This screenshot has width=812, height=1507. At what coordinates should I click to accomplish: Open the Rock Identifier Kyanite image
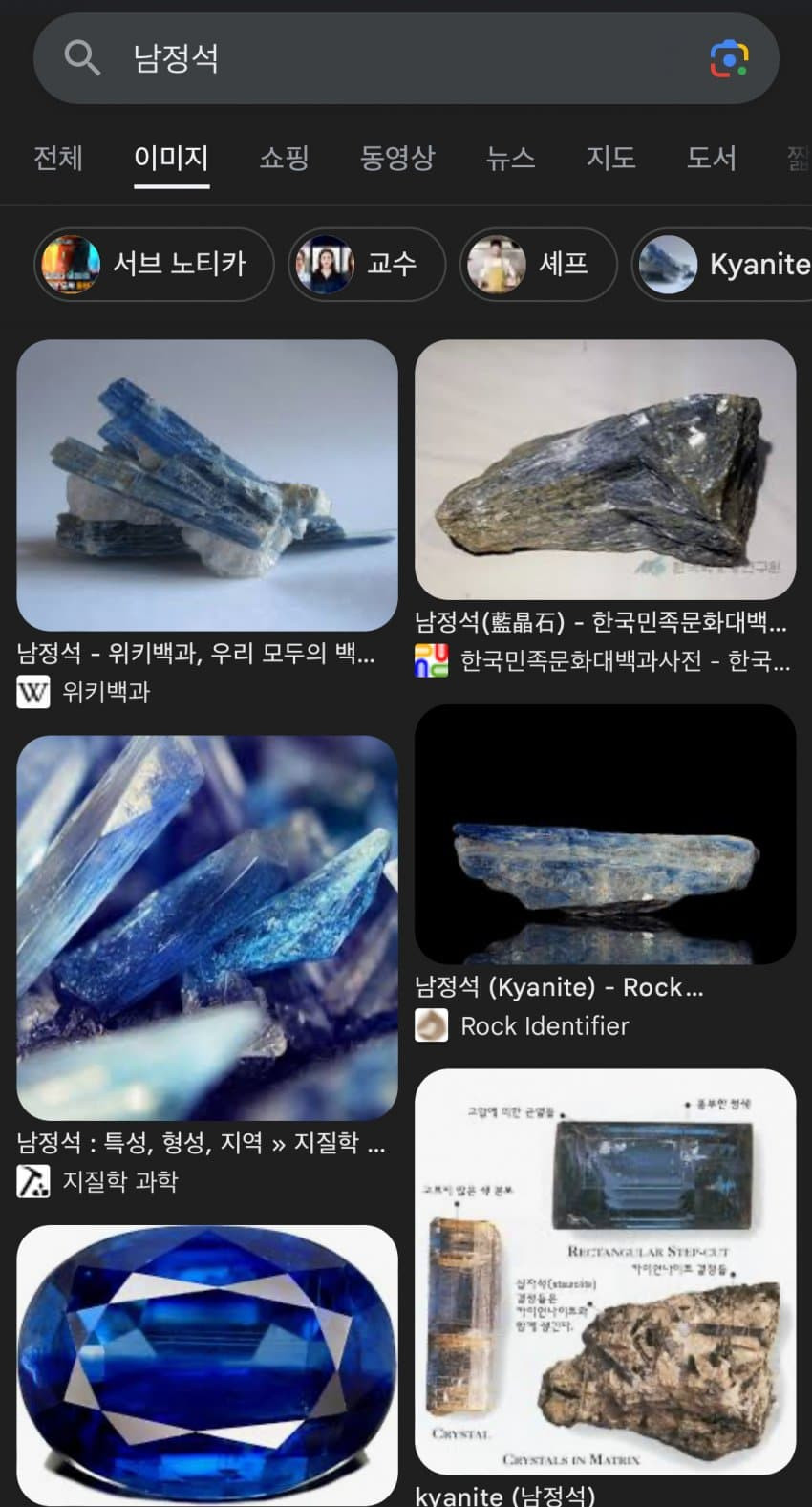pos(605,834)
